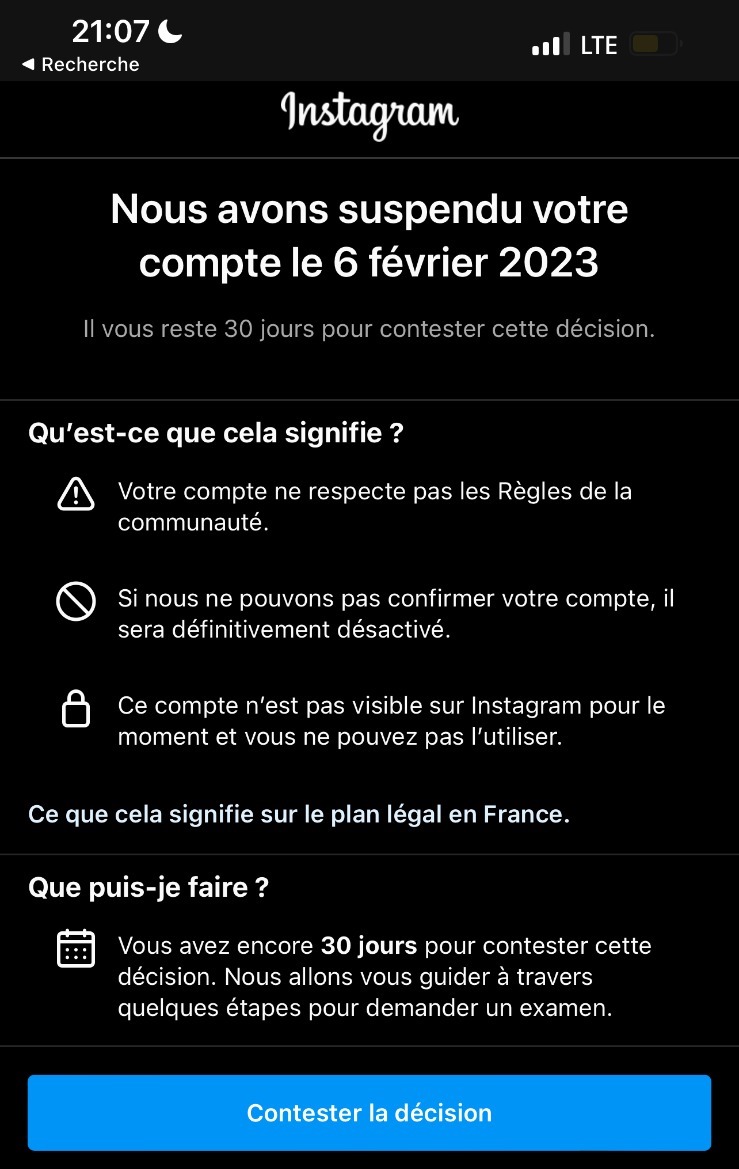739x1169 pixels.
Task: Return to Recherche via the back breadcrumb
Action: pos(80,65)
